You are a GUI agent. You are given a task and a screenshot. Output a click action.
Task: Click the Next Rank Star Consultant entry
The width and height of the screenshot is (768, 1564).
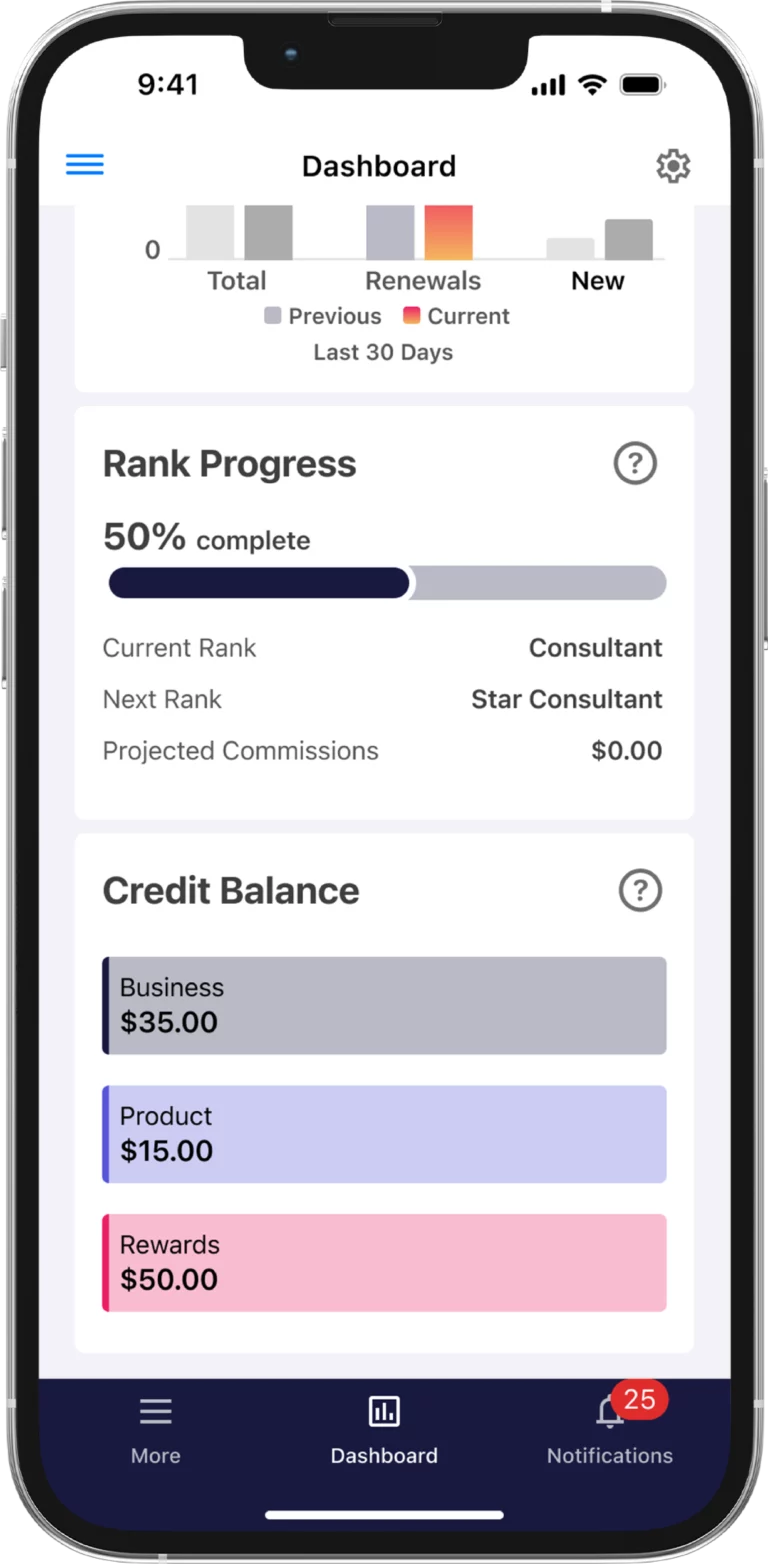click(x=384, y=699)
